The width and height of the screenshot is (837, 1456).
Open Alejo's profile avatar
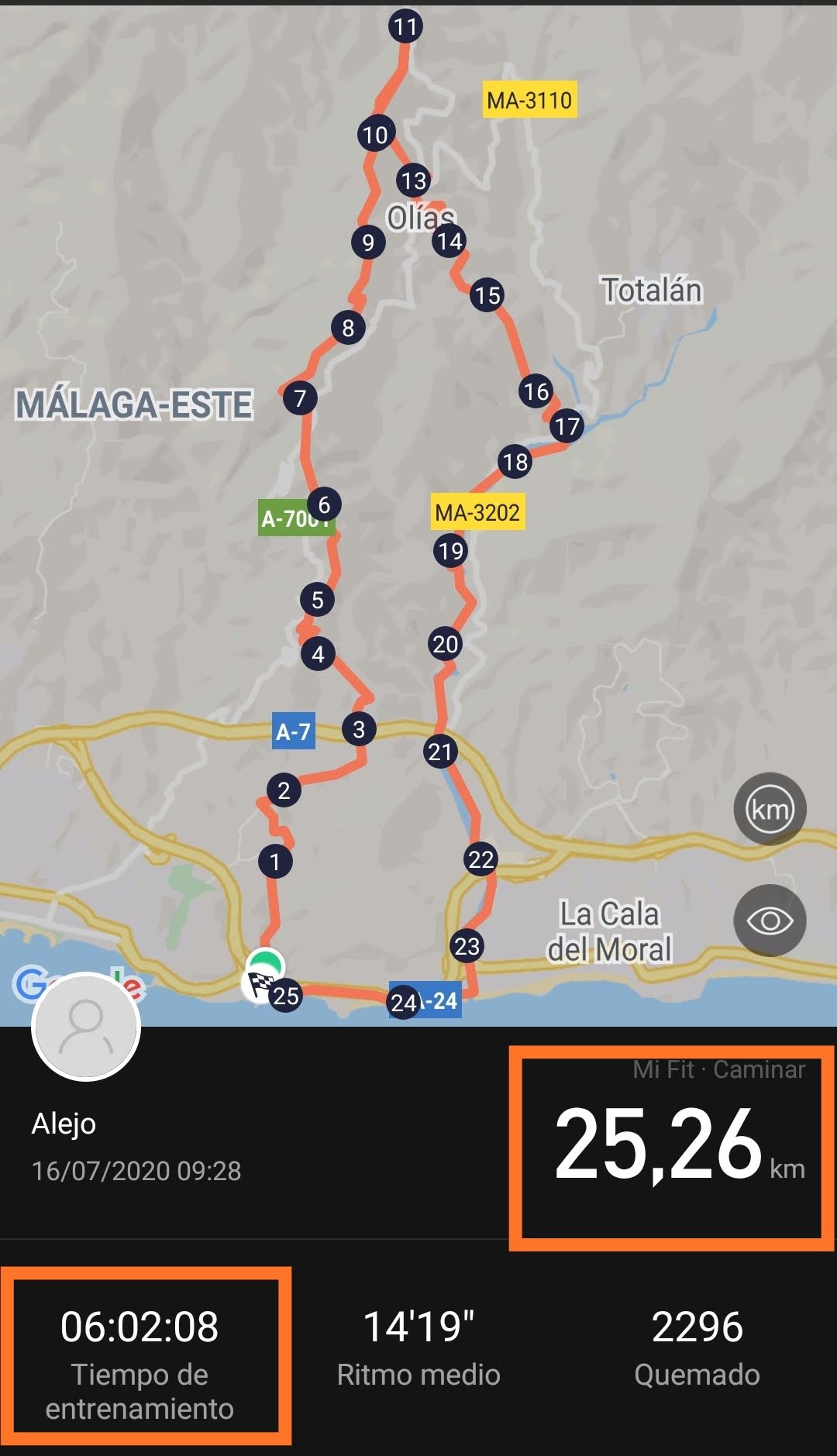pos(86,1026)
